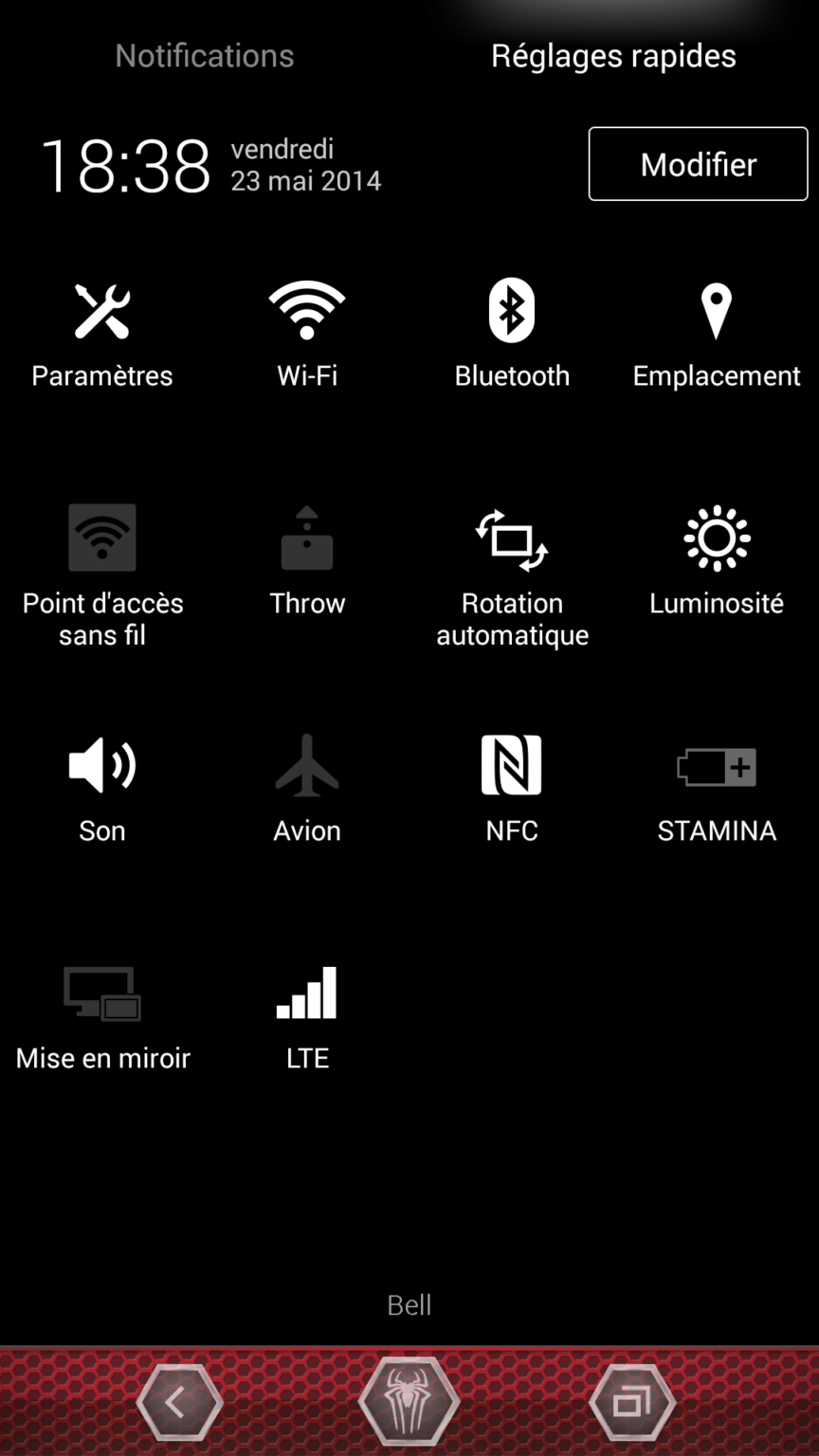Open the Luminosité brightness control

[717, 559]
